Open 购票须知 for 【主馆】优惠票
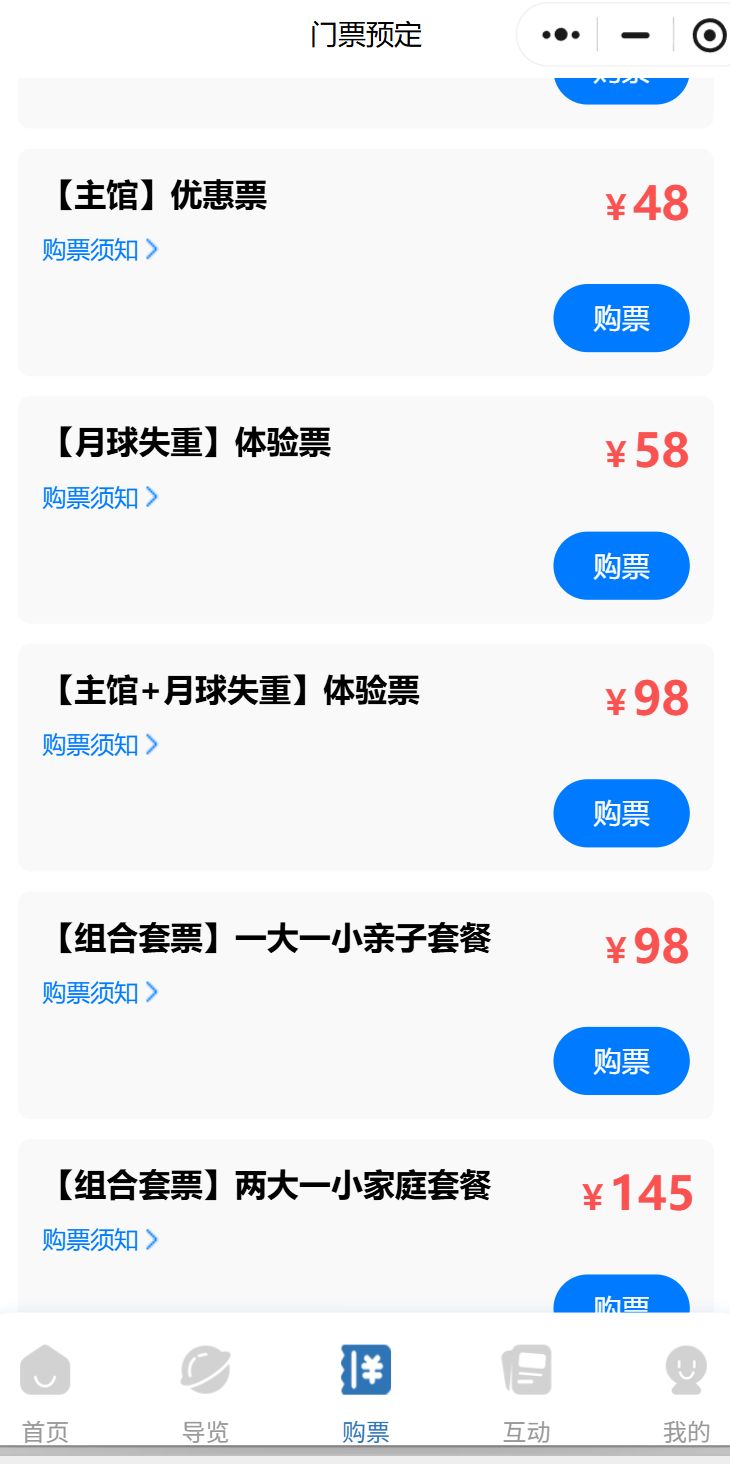Viewport: 730px width, 1464px height. pyautogui.click(x=100, y=249)
